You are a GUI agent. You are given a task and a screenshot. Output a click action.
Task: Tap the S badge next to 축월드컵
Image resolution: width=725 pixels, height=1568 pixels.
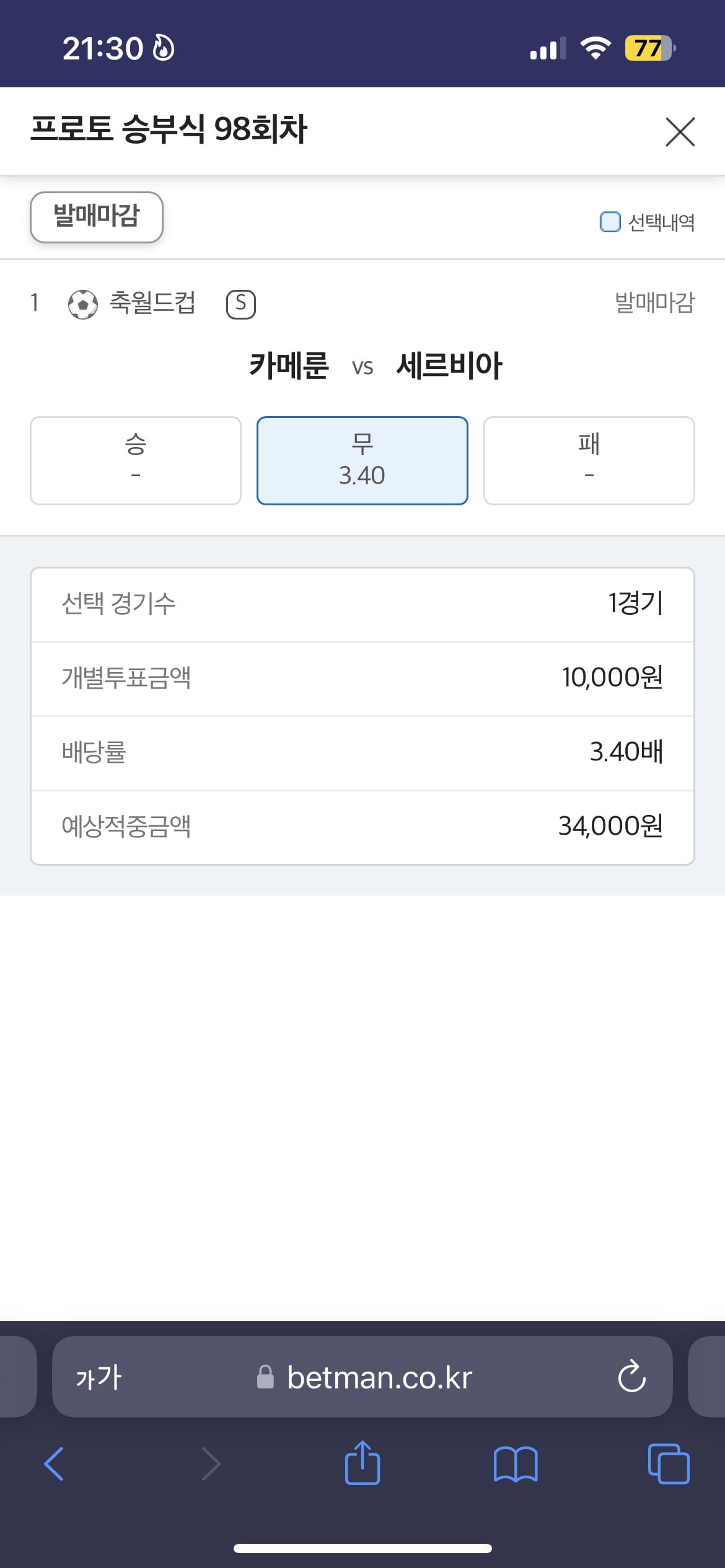(x=241, y=304)
